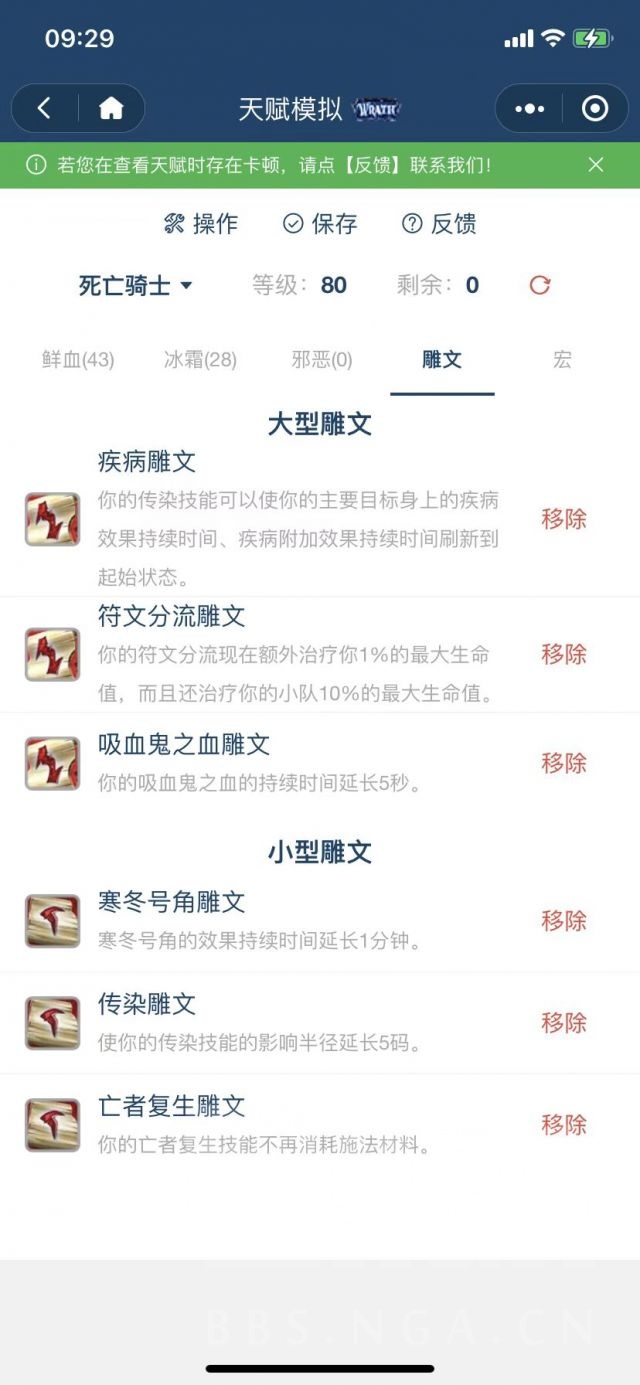Save the talent build with 保存
The width and height of the screenshot is (640, 1385).
(x=320, y=224)
